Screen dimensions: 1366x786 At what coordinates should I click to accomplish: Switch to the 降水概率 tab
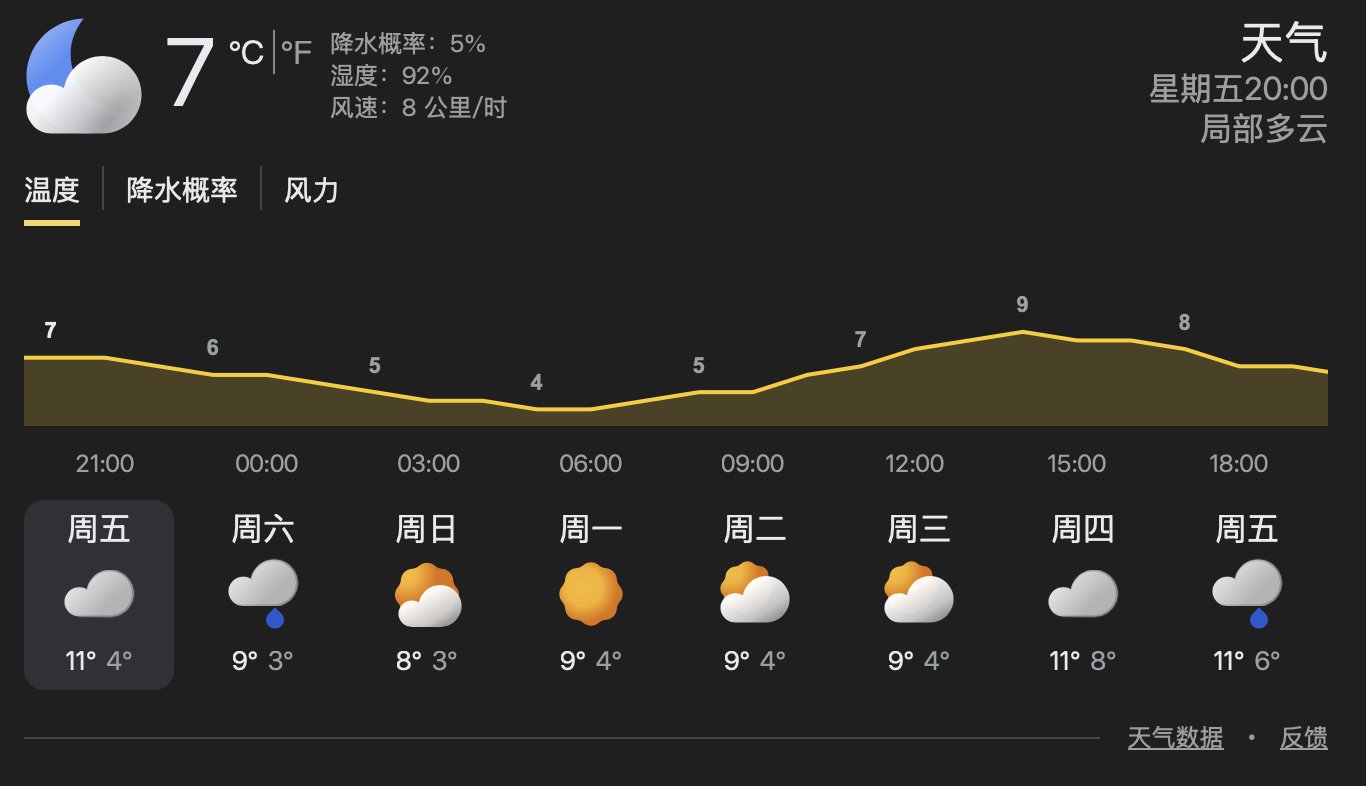182,189
